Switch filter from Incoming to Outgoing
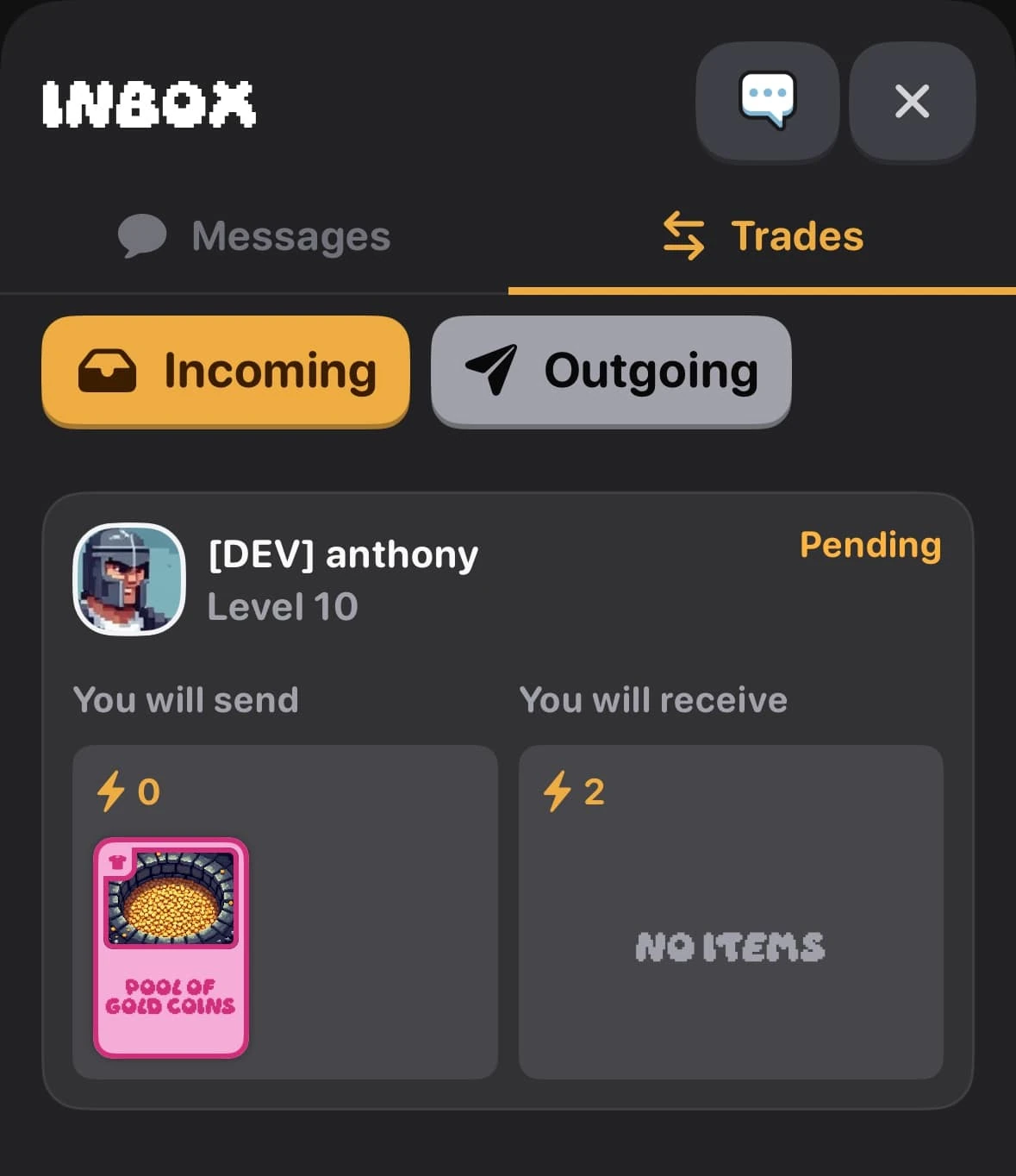The height and width of the screenshot is (1176, 1016). (x=610, y=372)
